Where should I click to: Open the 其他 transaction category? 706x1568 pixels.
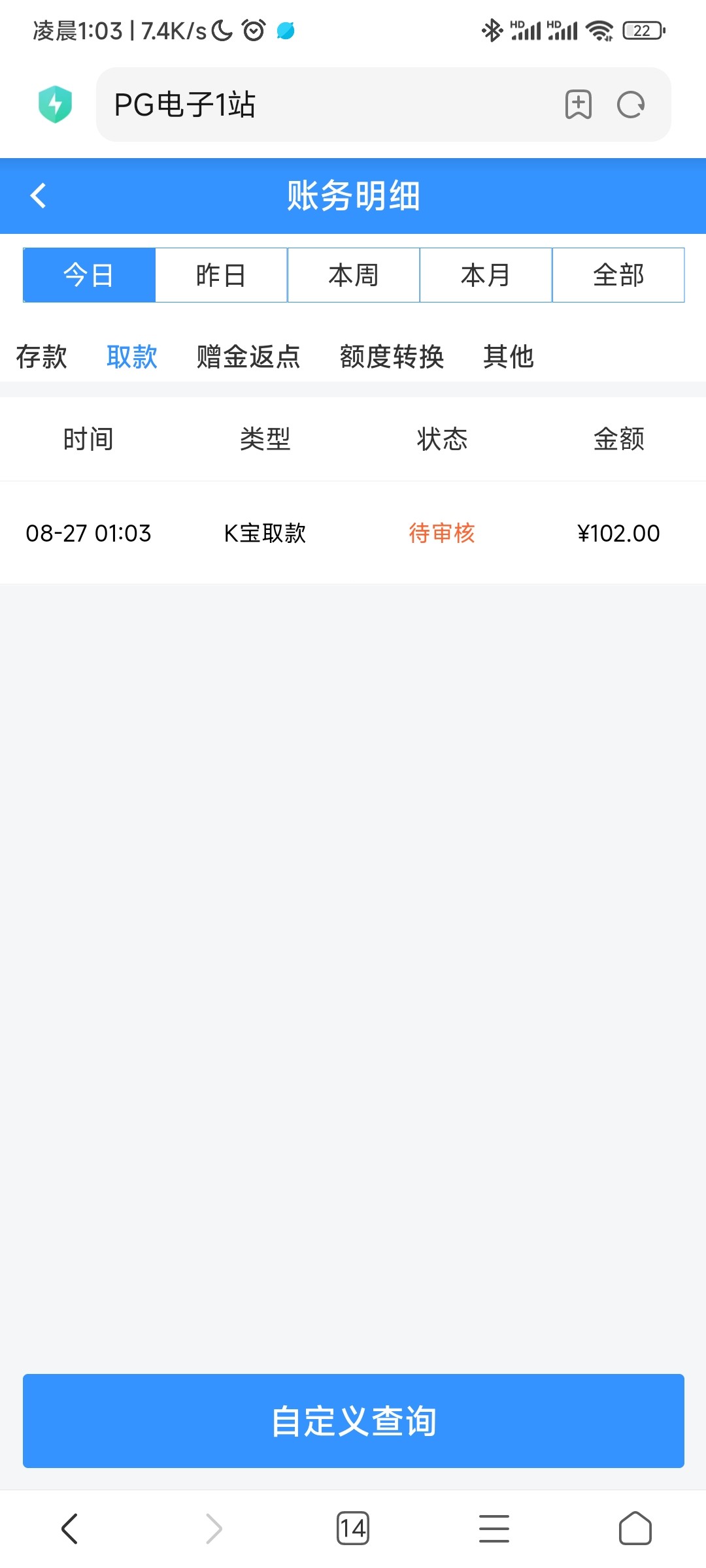click(508, 356)
